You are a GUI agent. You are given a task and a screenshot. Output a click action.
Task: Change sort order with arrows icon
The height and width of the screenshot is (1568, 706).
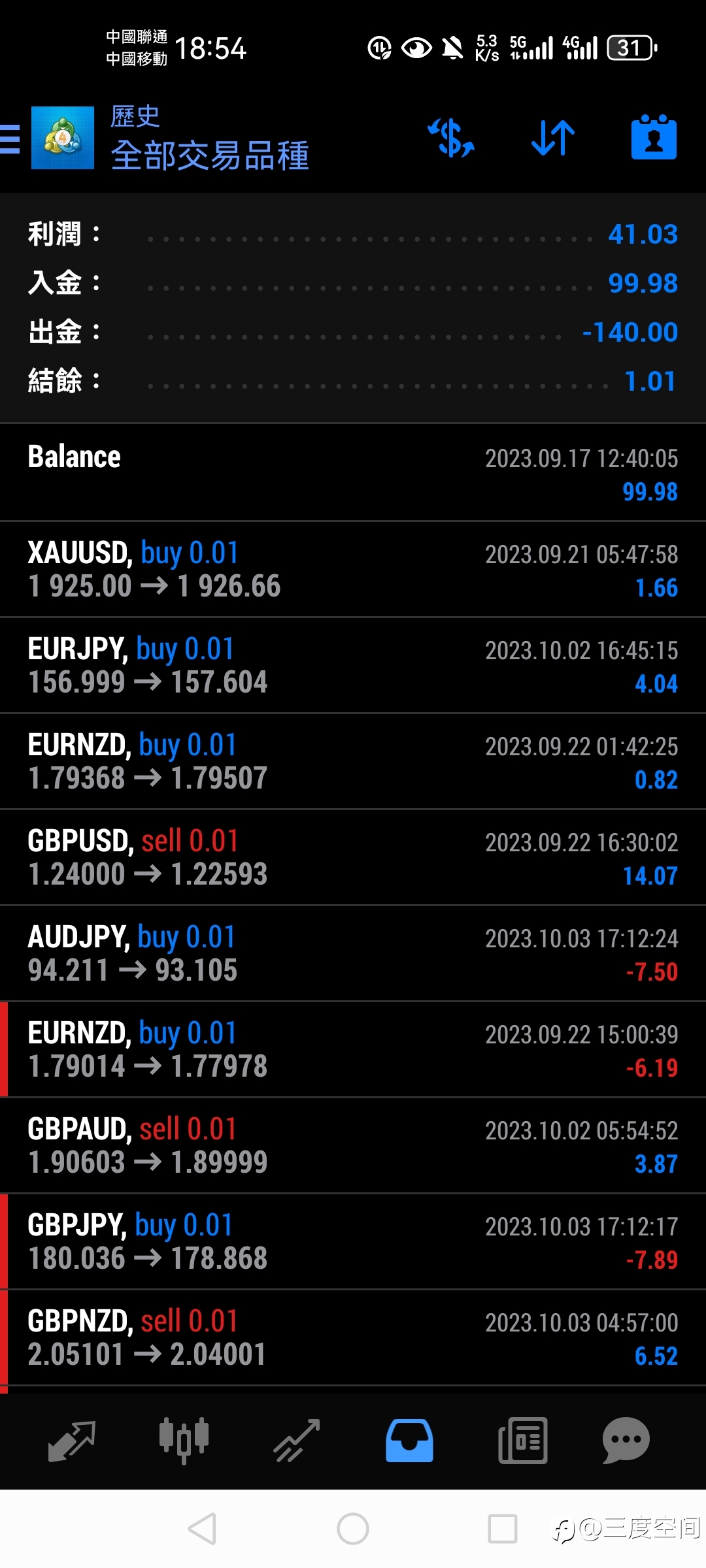(x=553, y=138)
